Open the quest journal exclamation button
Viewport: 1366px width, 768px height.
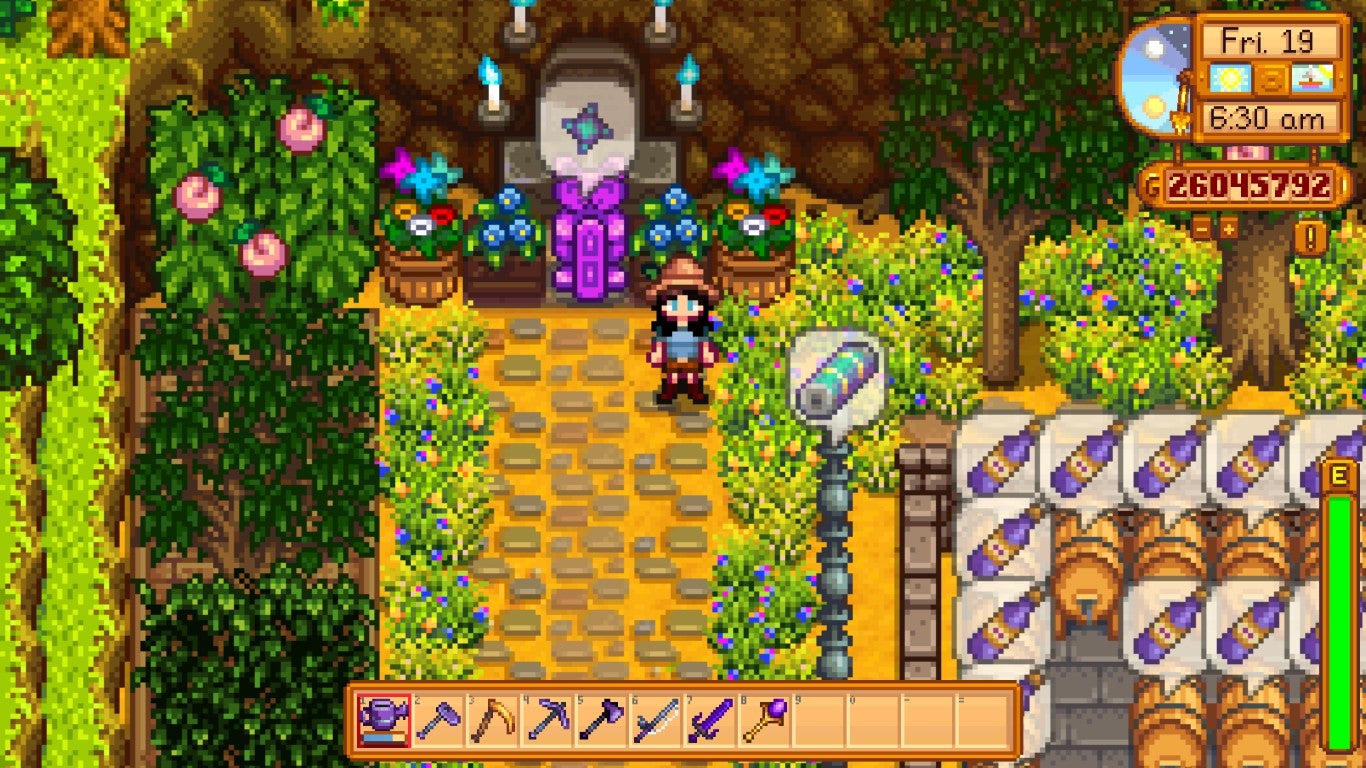1310,237
